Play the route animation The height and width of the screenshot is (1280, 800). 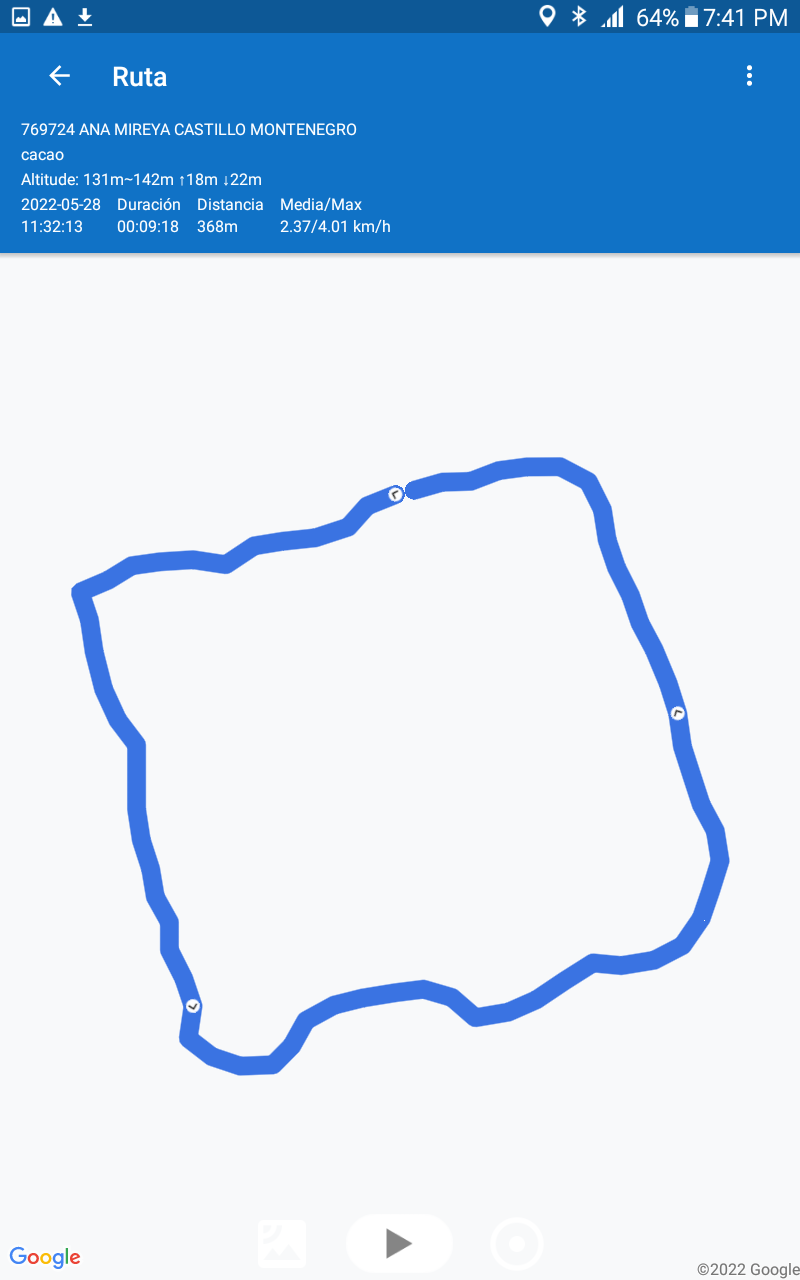[399, 1243]
